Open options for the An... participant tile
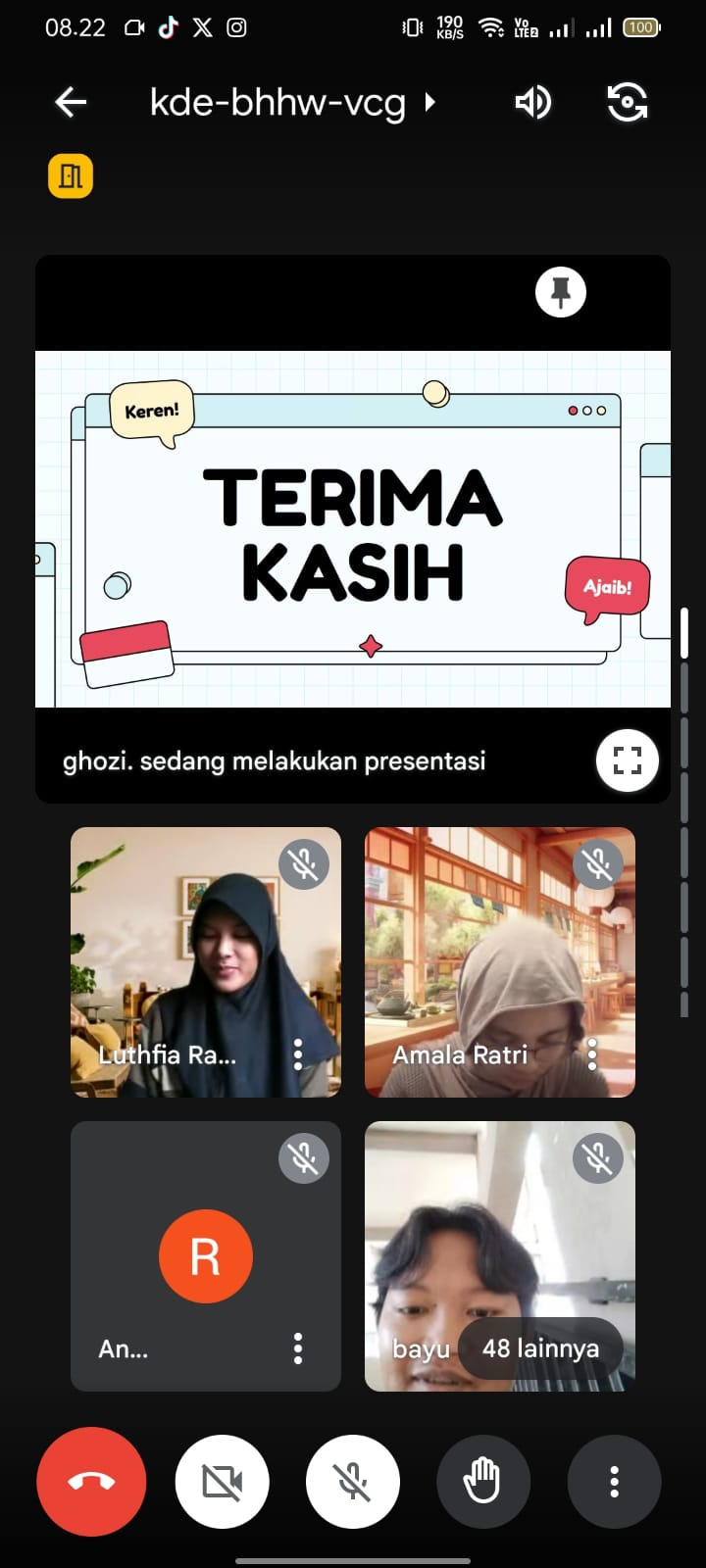 [298, 1348]
